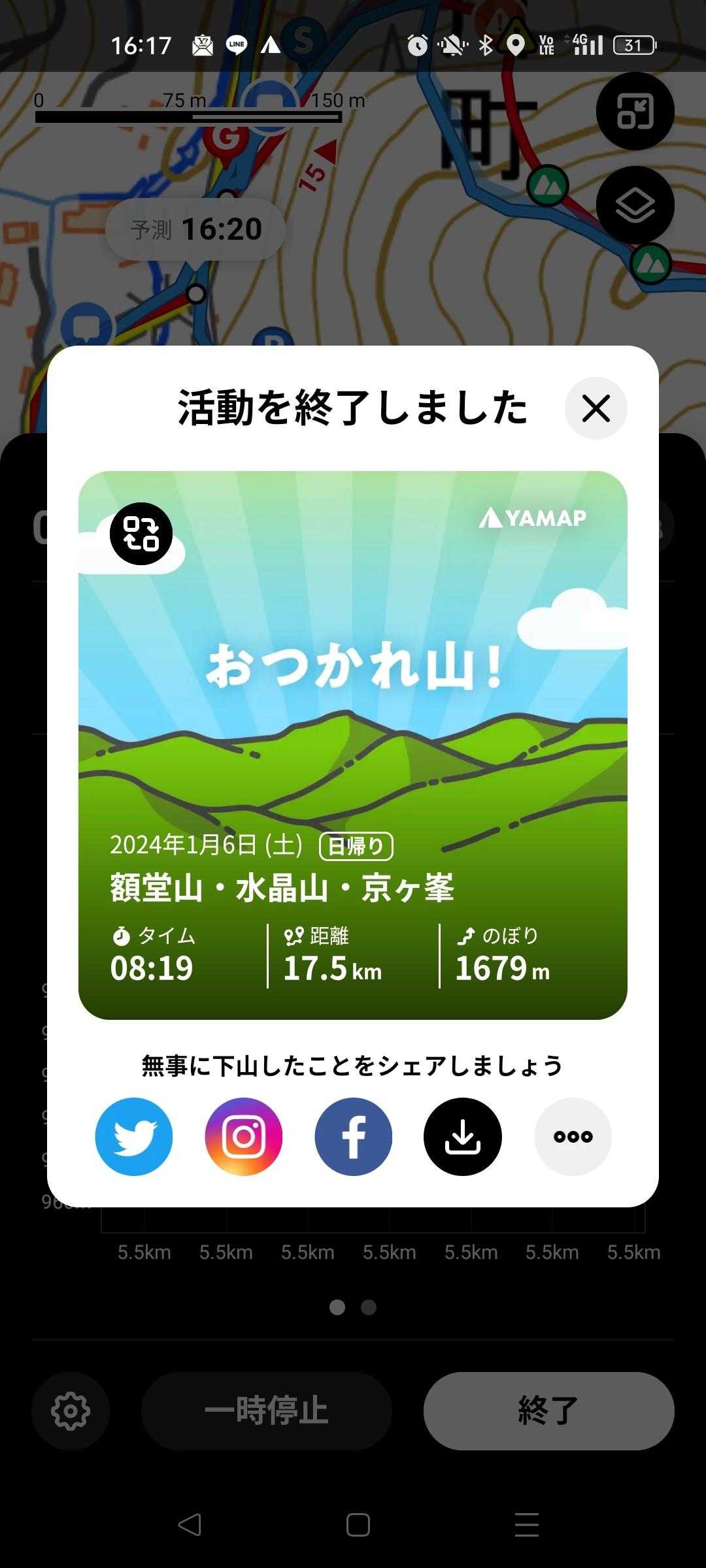The height and width of the screenshot is (1568, 706).
Task: Open the gear settings
Action: pyautogui.click(x=71, y=1411)
